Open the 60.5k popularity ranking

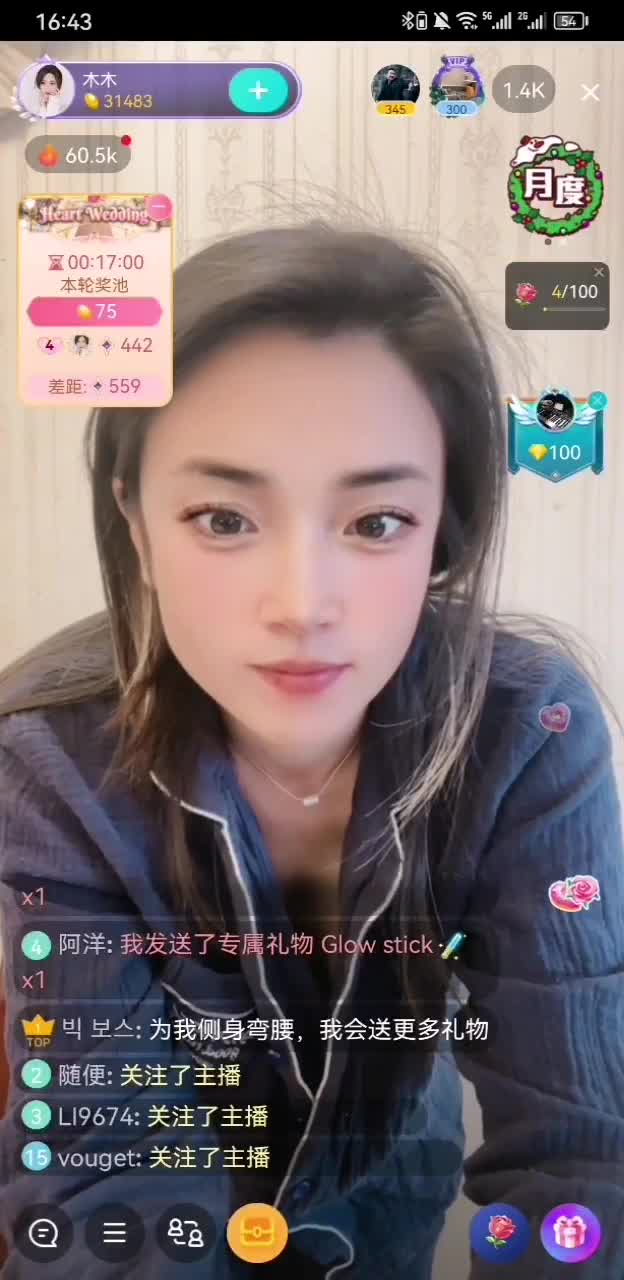(78, 155)
